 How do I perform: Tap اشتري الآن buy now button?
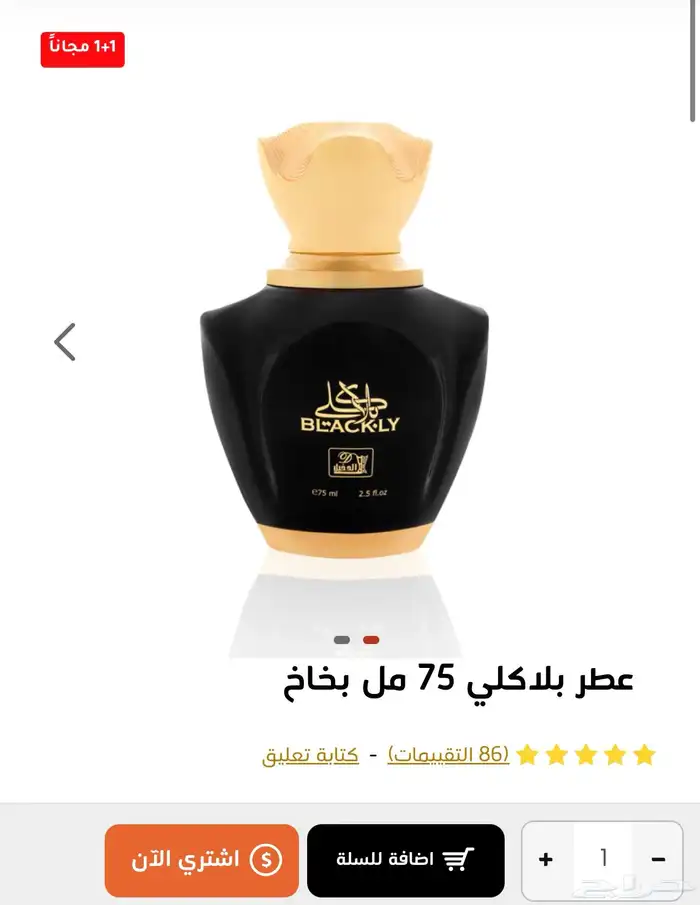[202, 859]
